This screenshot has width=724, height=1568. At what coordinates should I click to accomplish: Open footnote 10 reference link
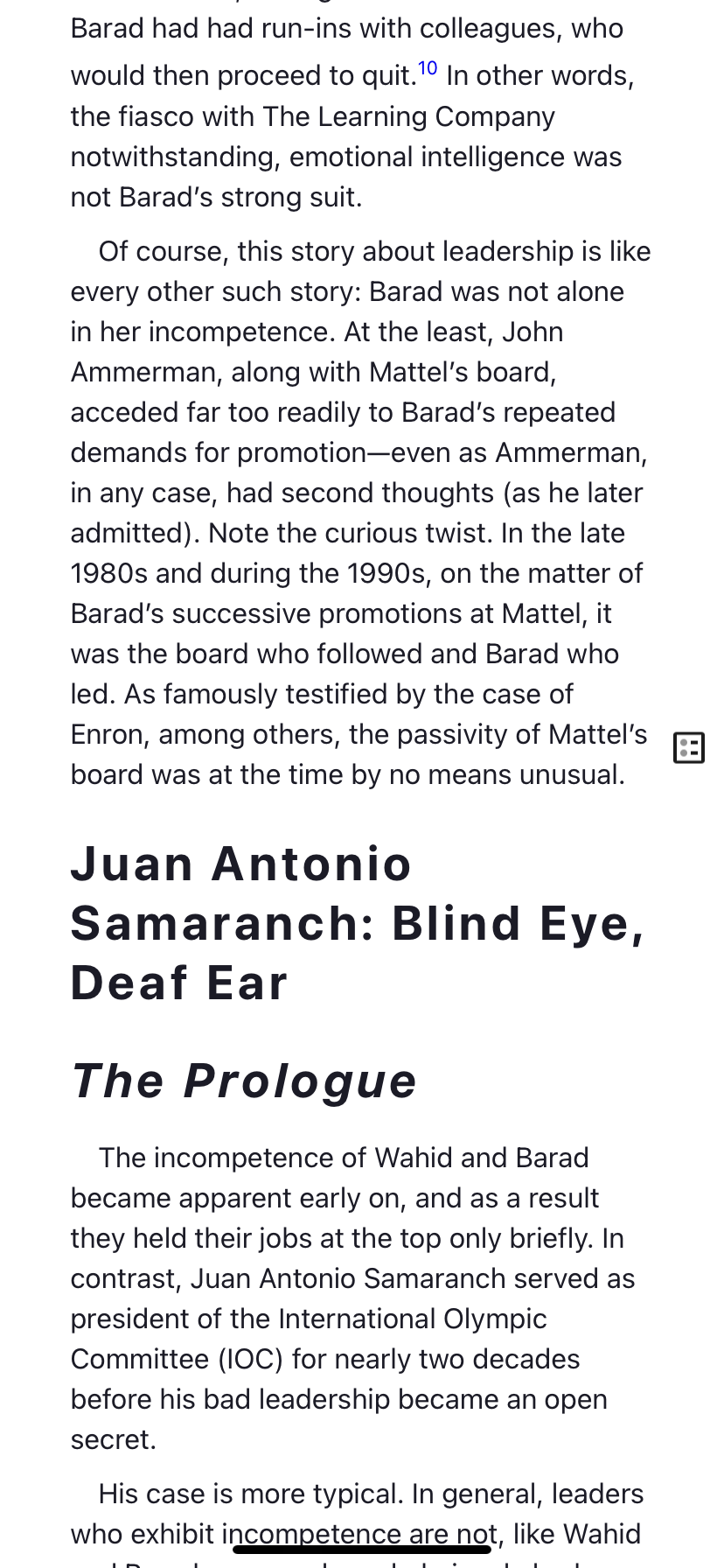pyautogui.click(x=428, y=68)
